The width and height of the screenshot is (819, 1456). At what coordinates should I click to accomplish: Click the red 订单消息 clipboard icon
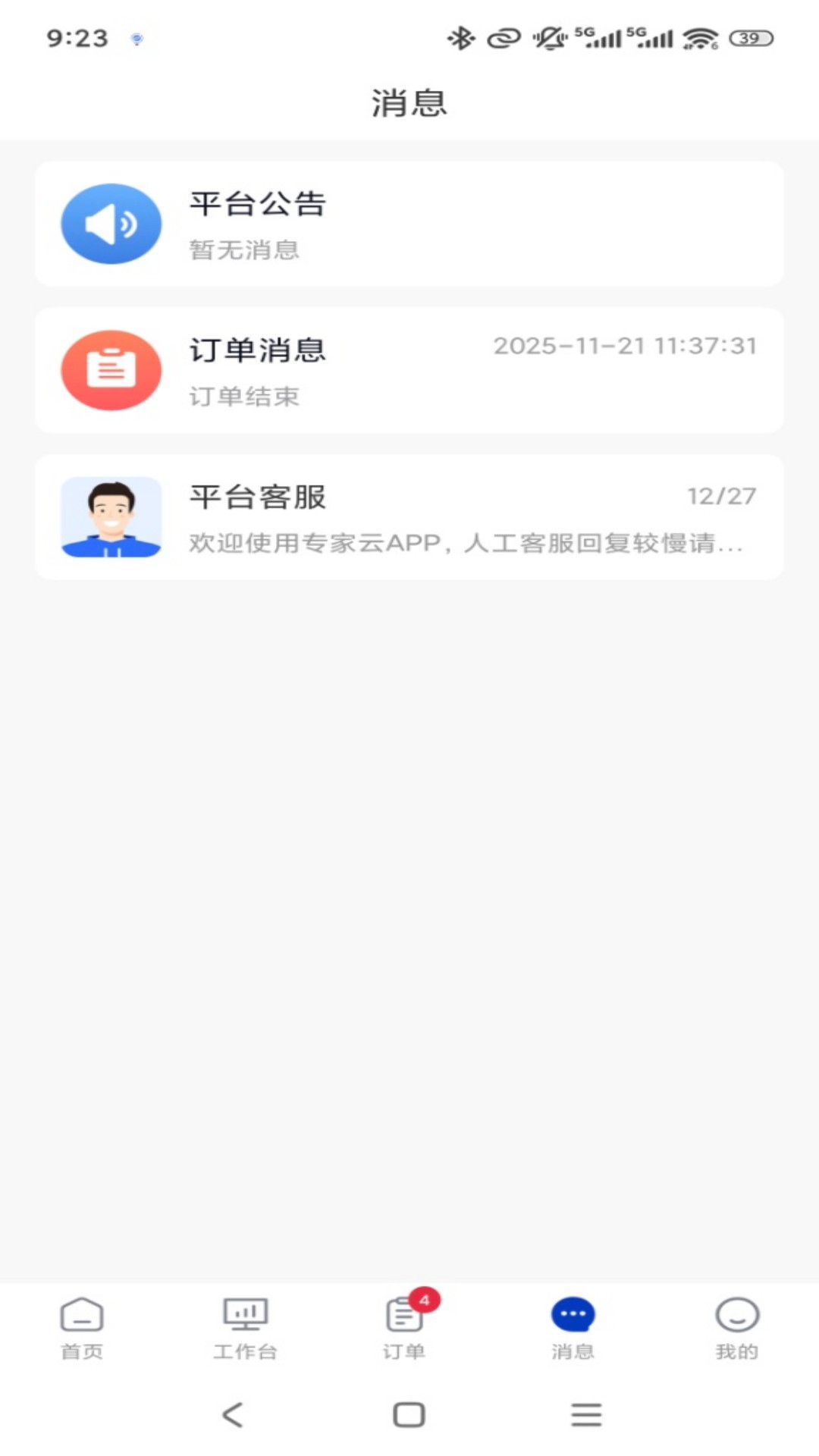(x=111, y=369)
